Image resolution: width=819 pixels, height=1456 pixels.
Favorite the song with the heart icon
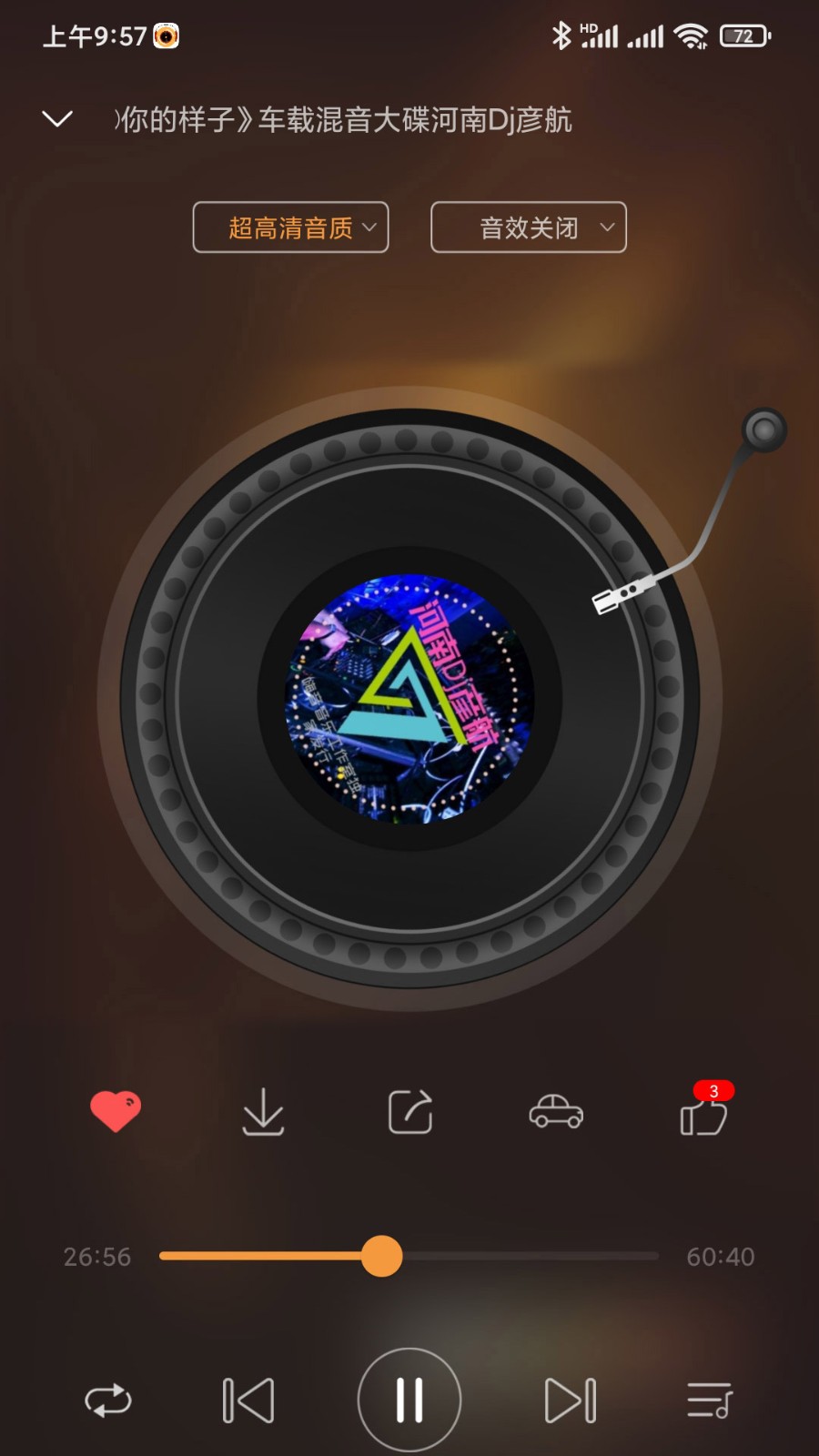click(x=114, y=1112)
